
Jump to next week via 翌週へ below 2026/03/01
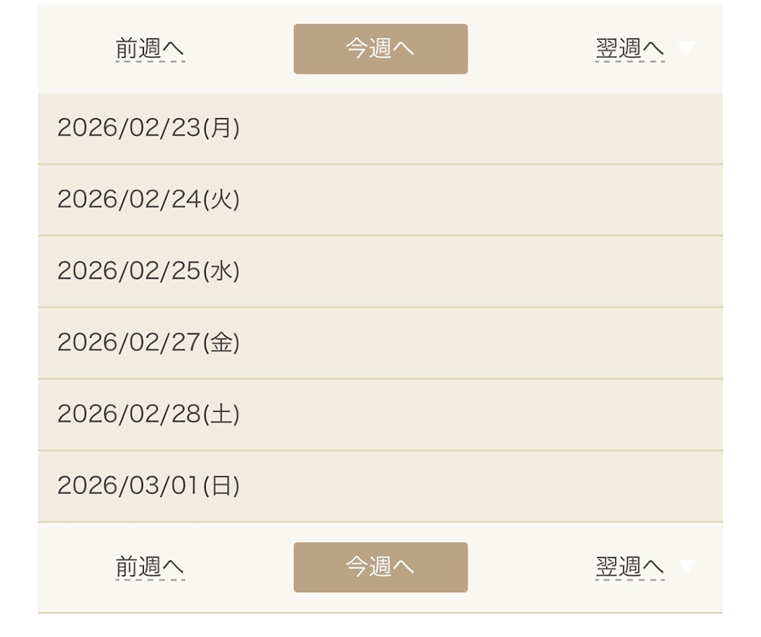630,567
